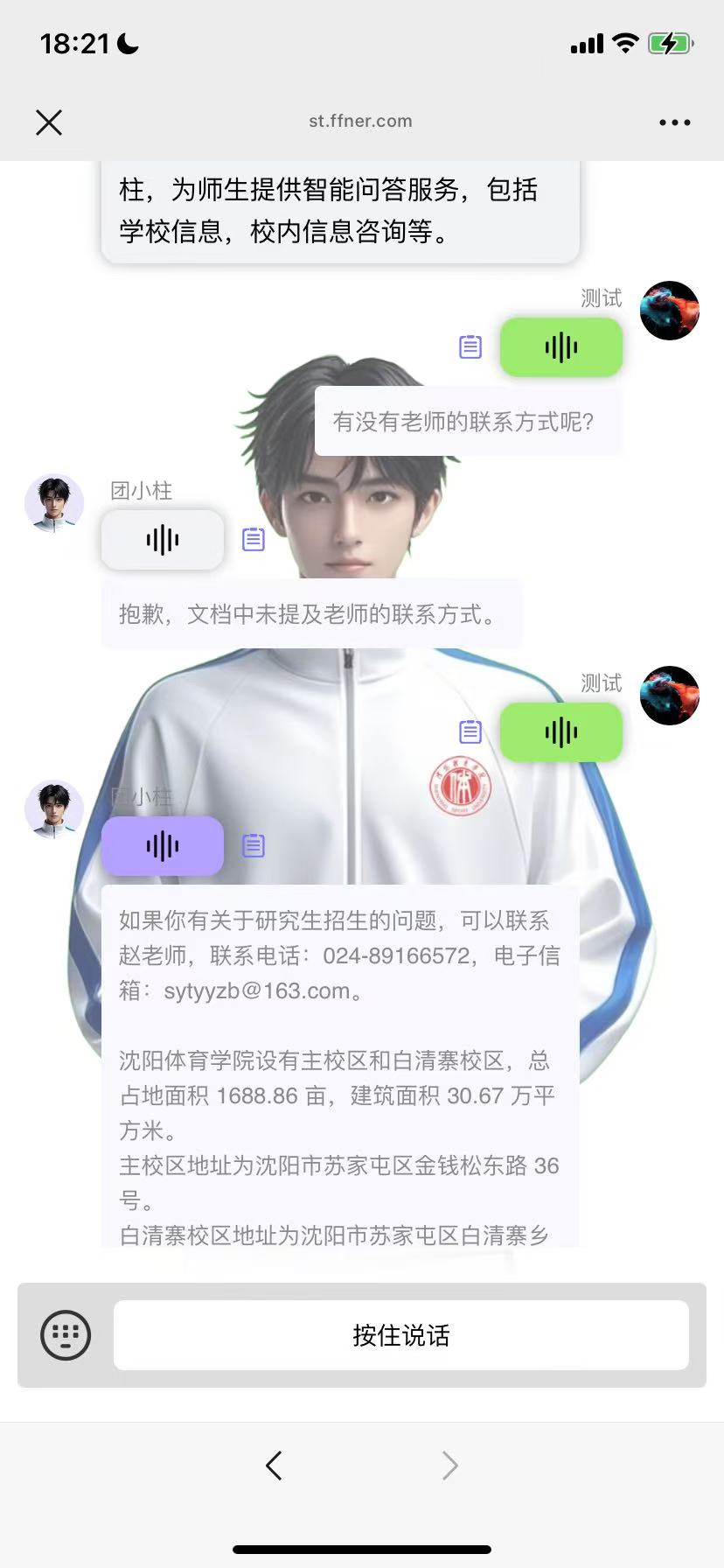Tap the text icon beside the first green voice message
The image size is (724, 1568).
click(x=470, y=347)
